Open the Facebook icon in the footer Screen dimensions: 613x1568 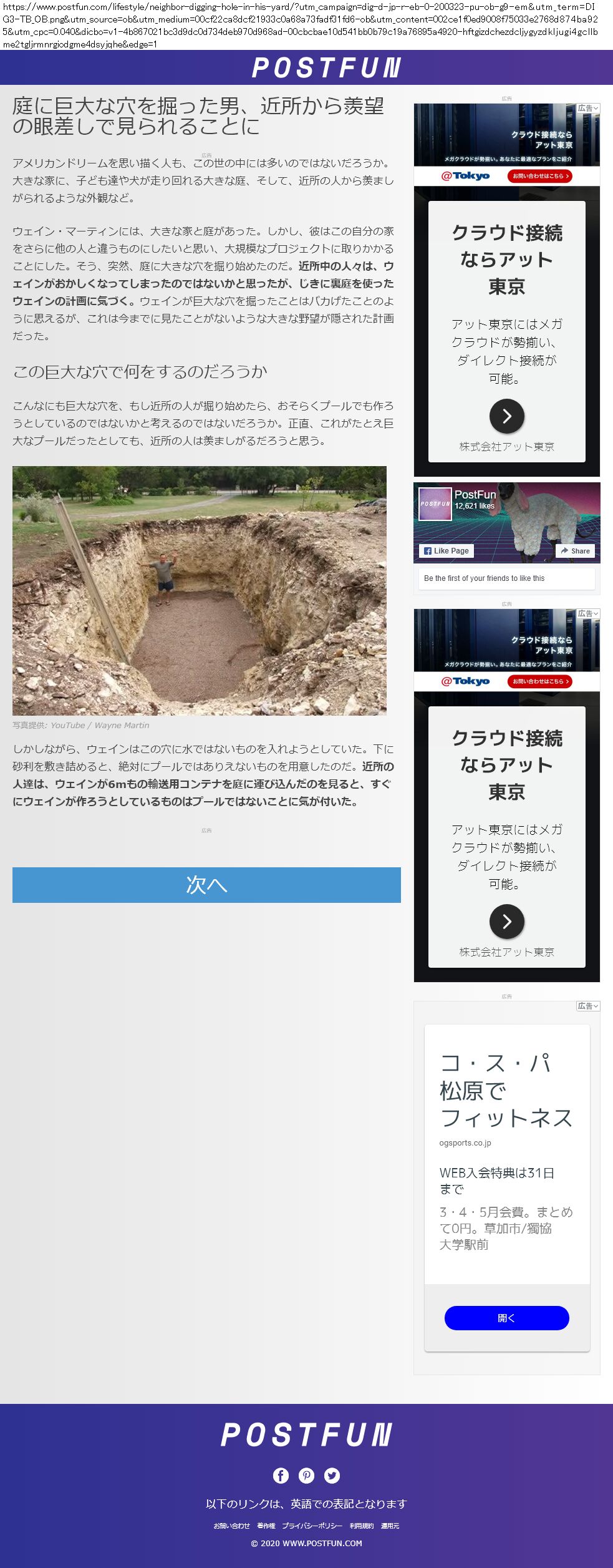coord(281,1475)
